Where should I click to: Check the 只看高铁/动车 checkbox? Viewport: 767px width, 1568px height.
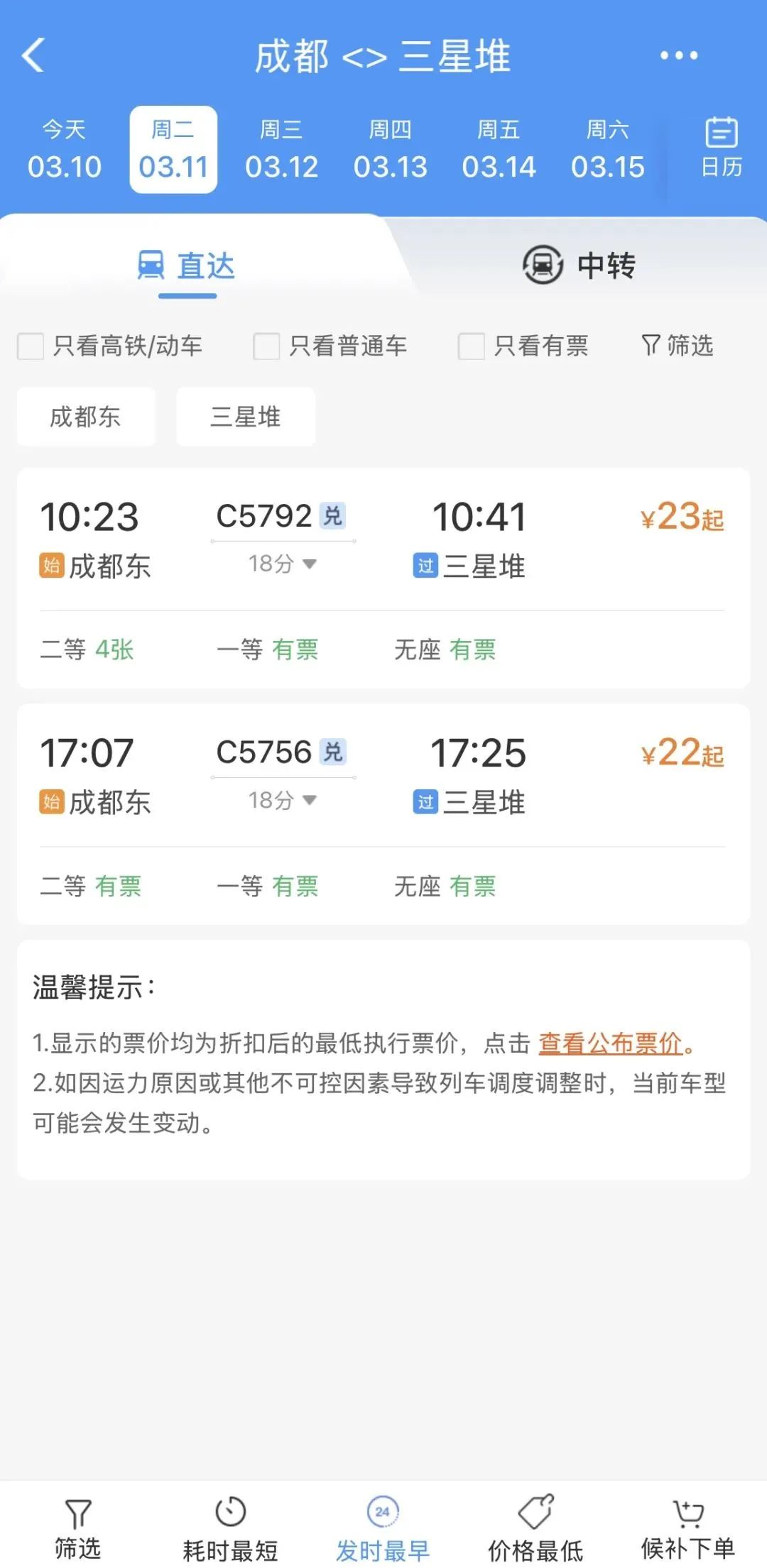tap(31, 346)
